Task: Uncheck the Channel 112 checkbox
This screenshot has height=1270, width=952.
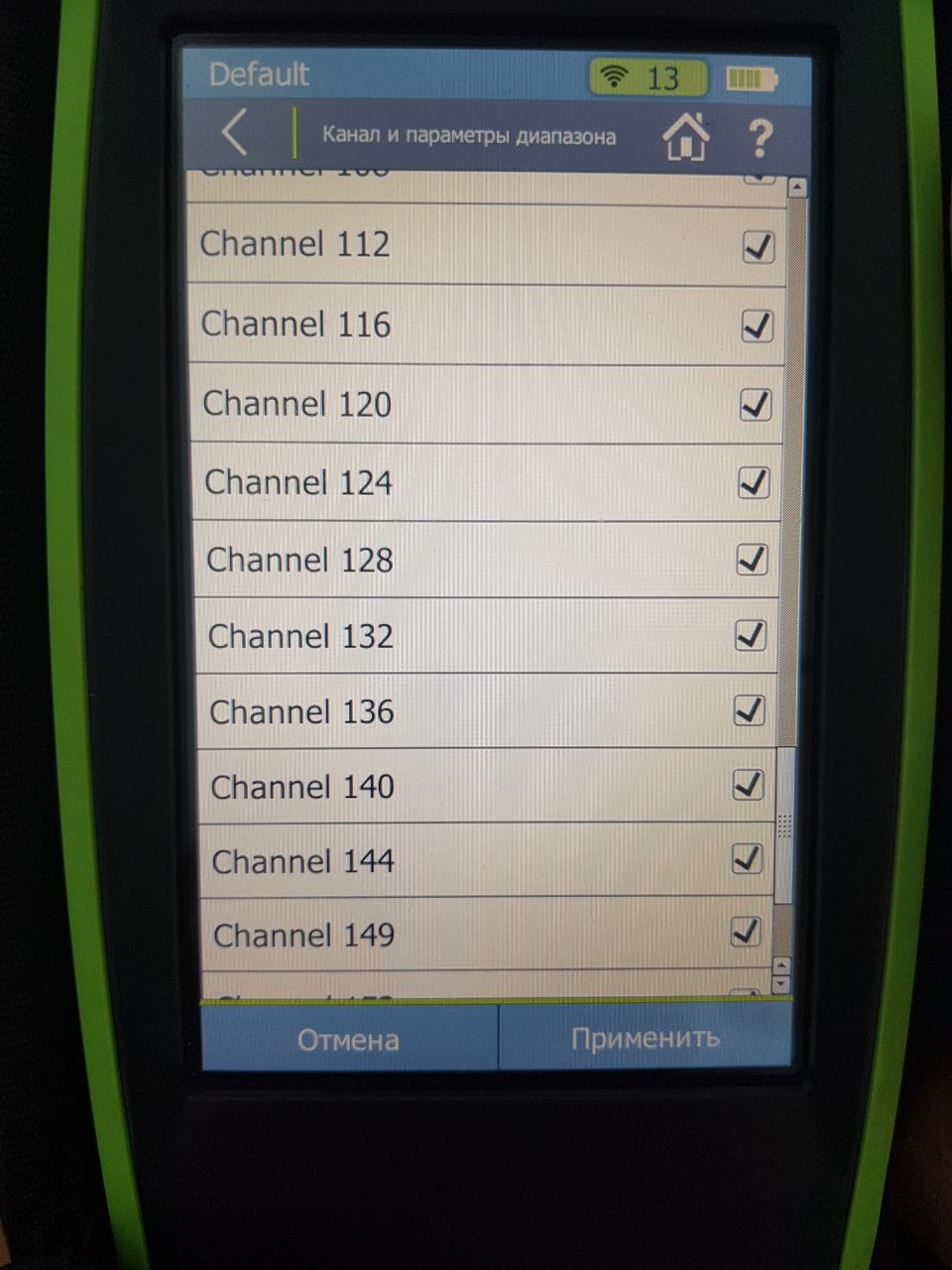Action: tap(759, 247)
